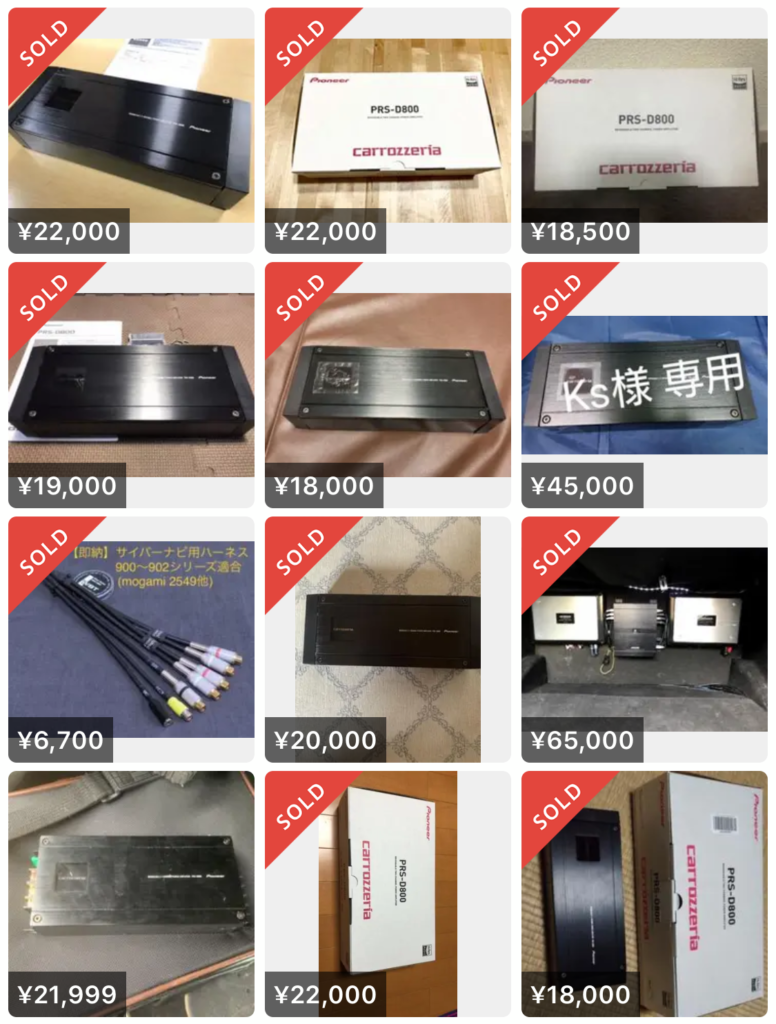
Task: View the ¥65,000 installed amplifiers listing
Action: coord(644,640)
